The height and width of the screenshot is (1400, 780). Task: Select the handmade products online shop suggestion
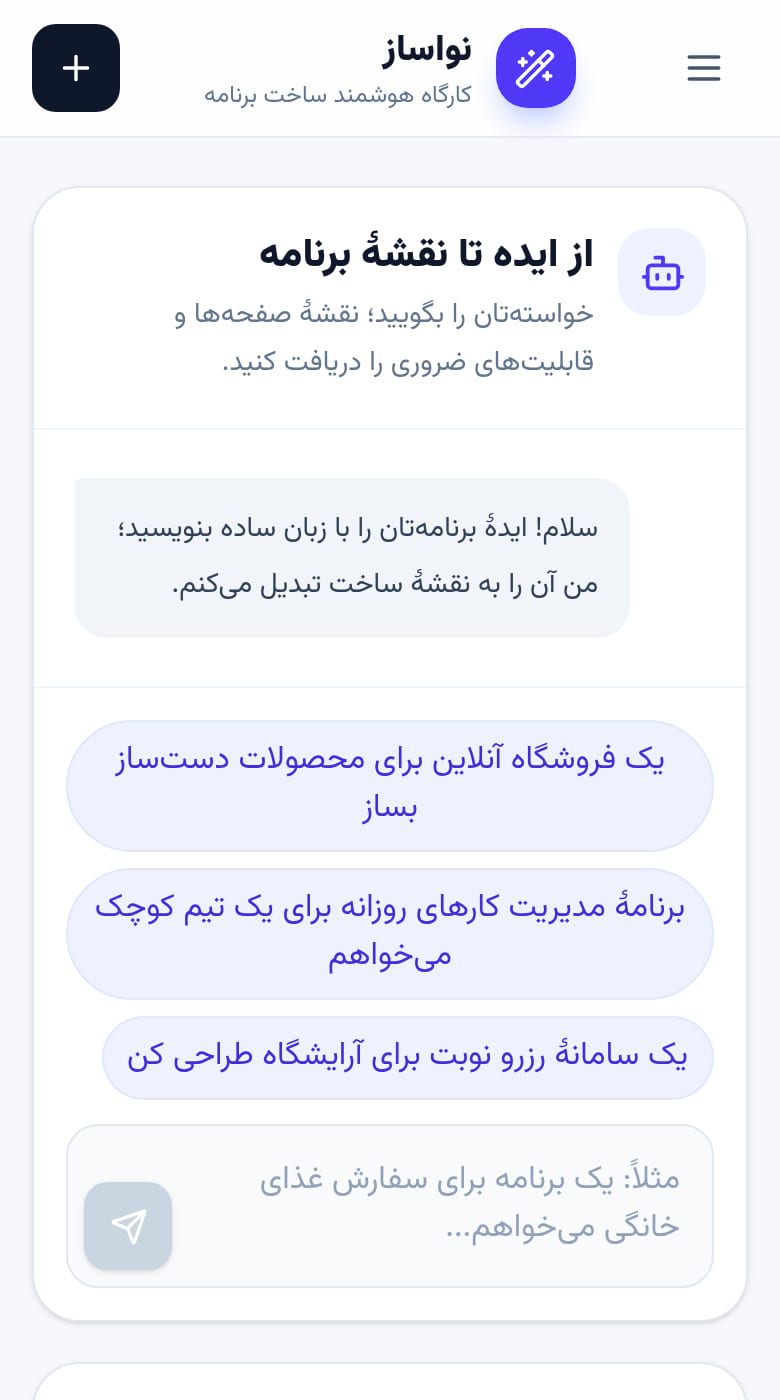[390, 786]
